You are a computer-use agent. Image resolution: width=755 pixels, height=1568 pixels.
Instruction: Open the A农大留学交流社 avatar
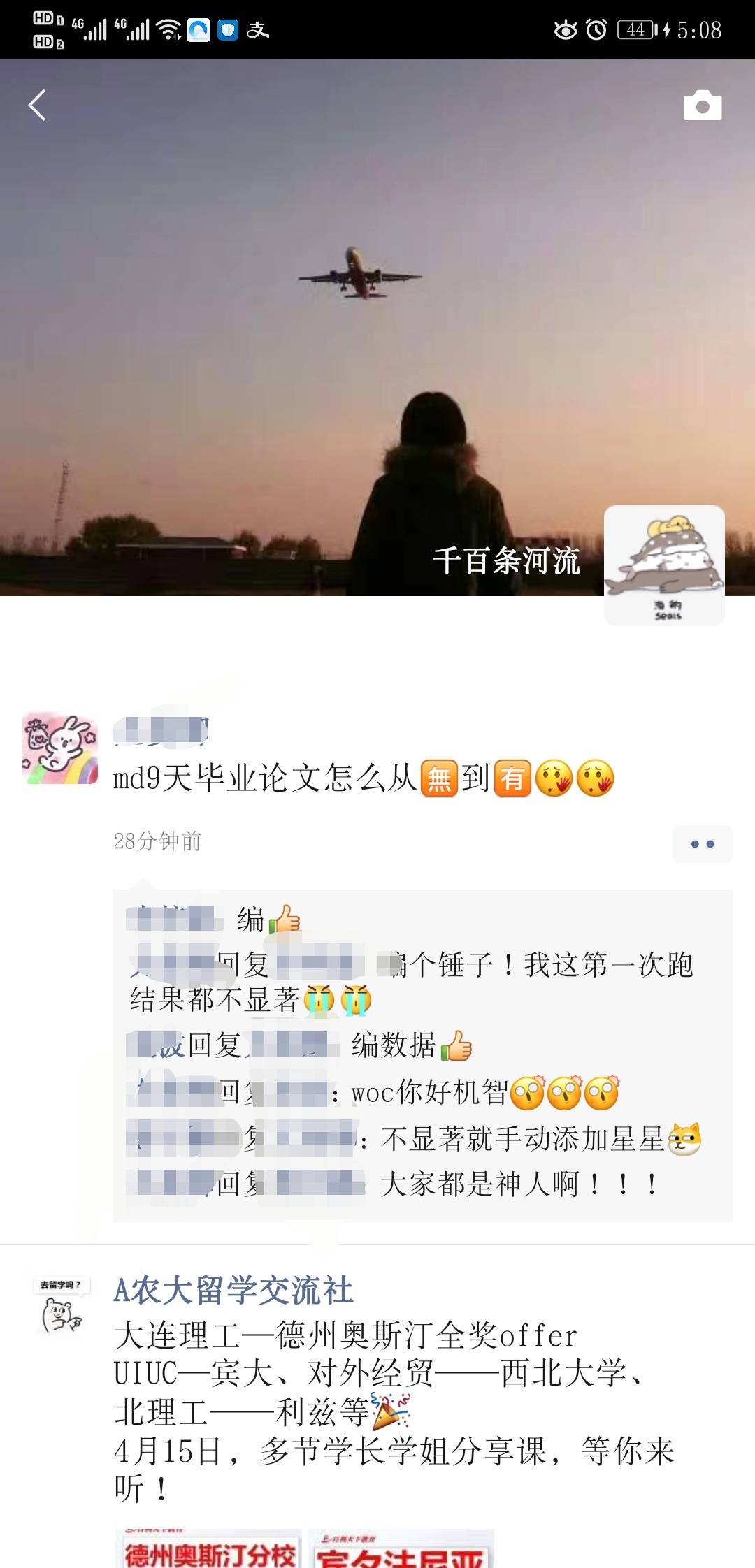pyautogui.click(x=62, y=1307)
